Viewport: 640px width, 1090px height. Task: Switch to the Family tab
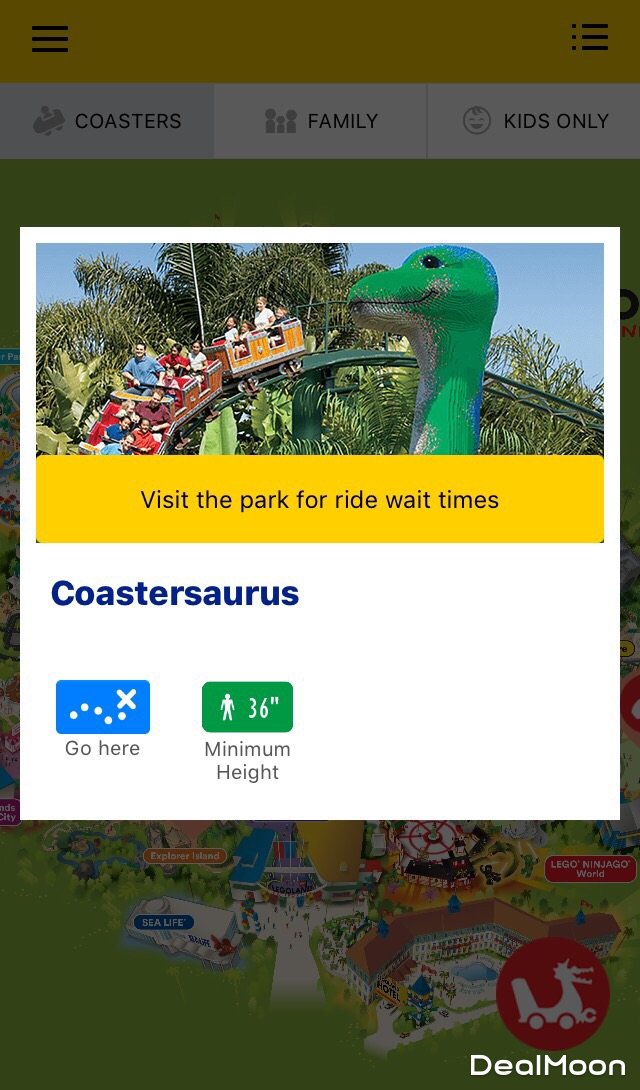click(321, 121)
